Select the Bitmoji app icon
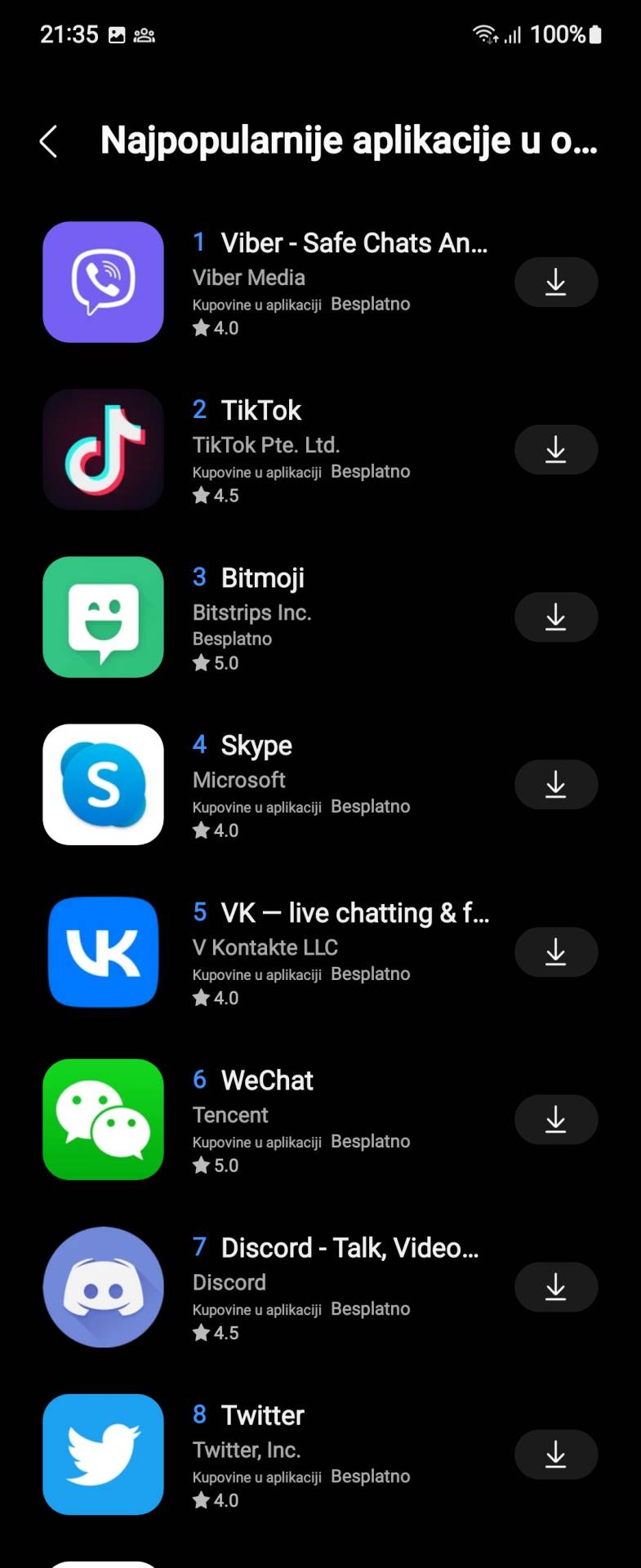 click(x=103, y=617)
